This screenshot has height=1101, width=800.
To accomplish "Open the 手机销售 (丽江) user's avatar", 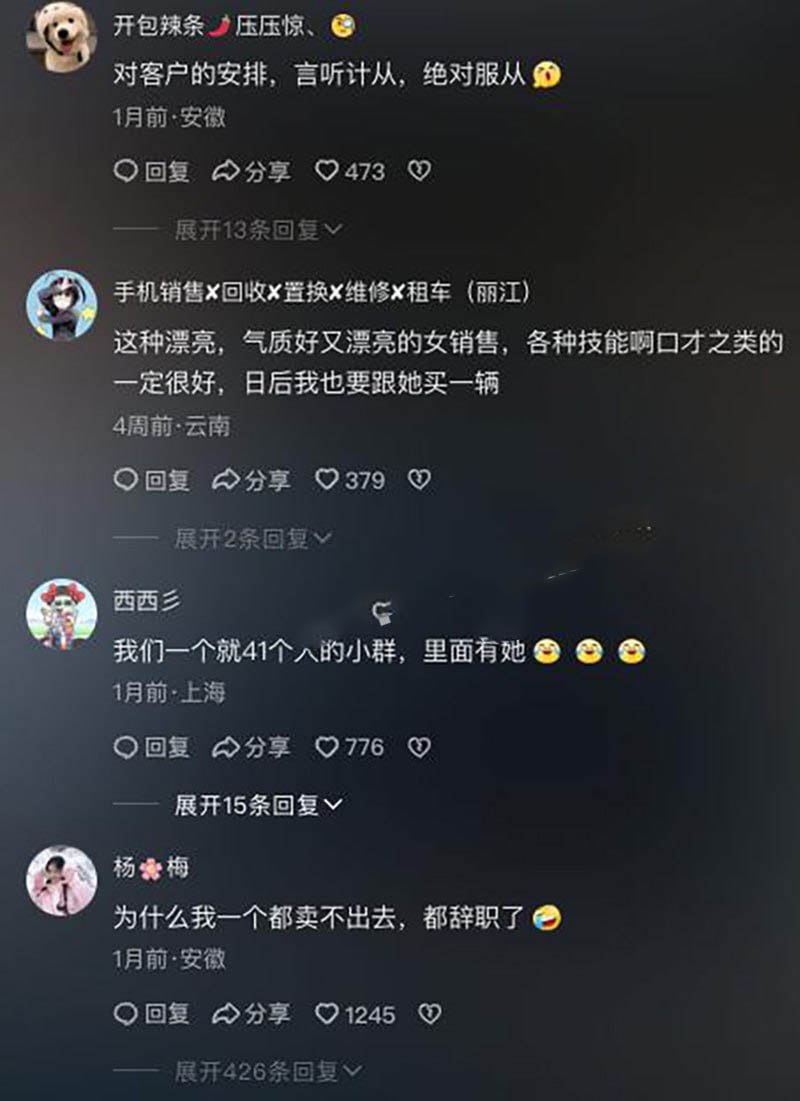I will coord(61,305).
